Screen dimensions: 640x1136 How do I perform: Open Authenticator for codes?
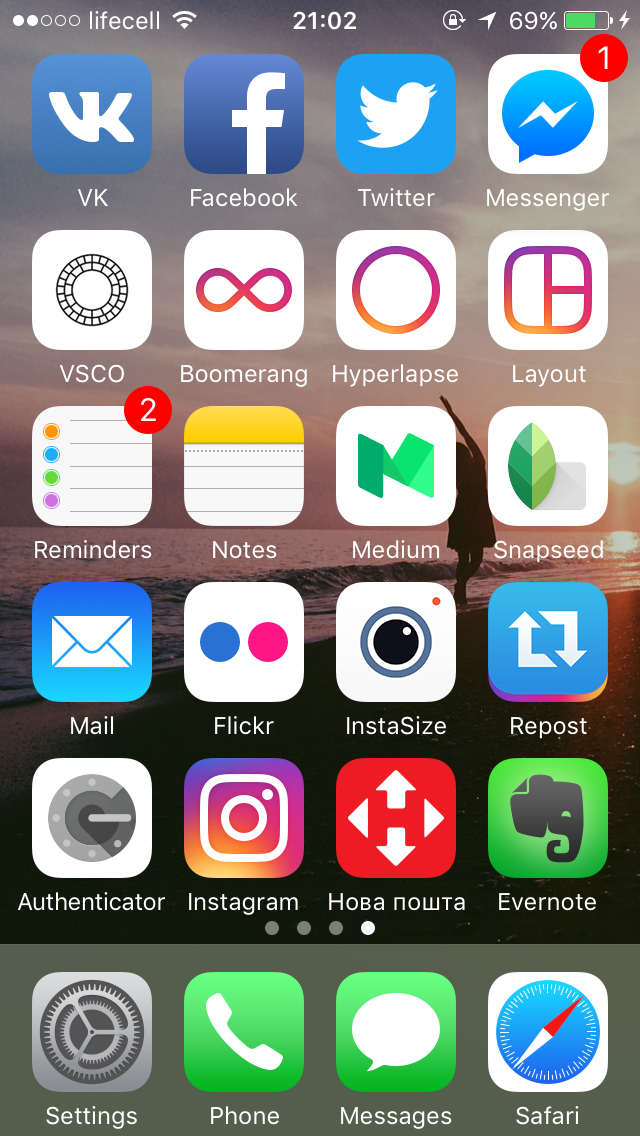coord(92,818)
